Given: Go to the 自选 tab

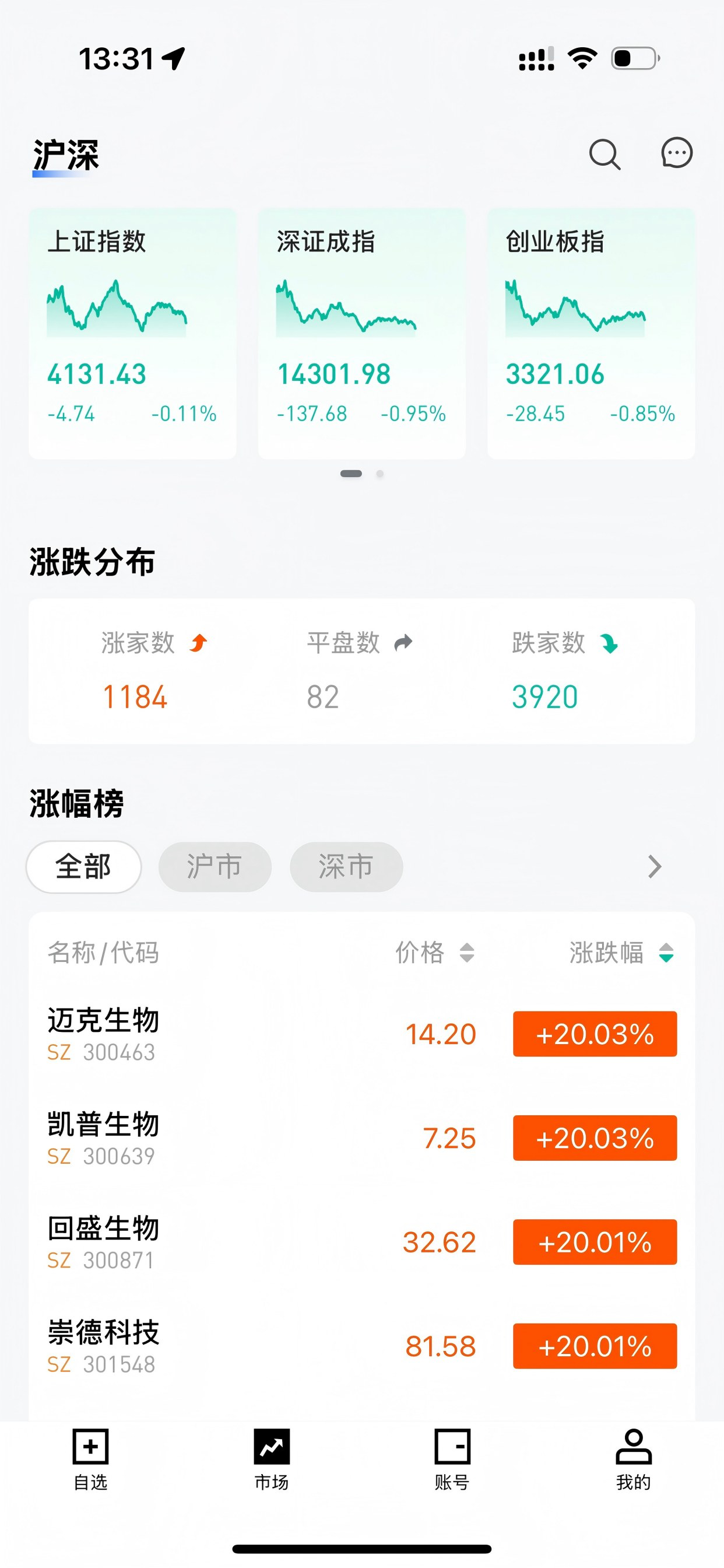Looking at the screenshot, I should [x=90, y=1459].
